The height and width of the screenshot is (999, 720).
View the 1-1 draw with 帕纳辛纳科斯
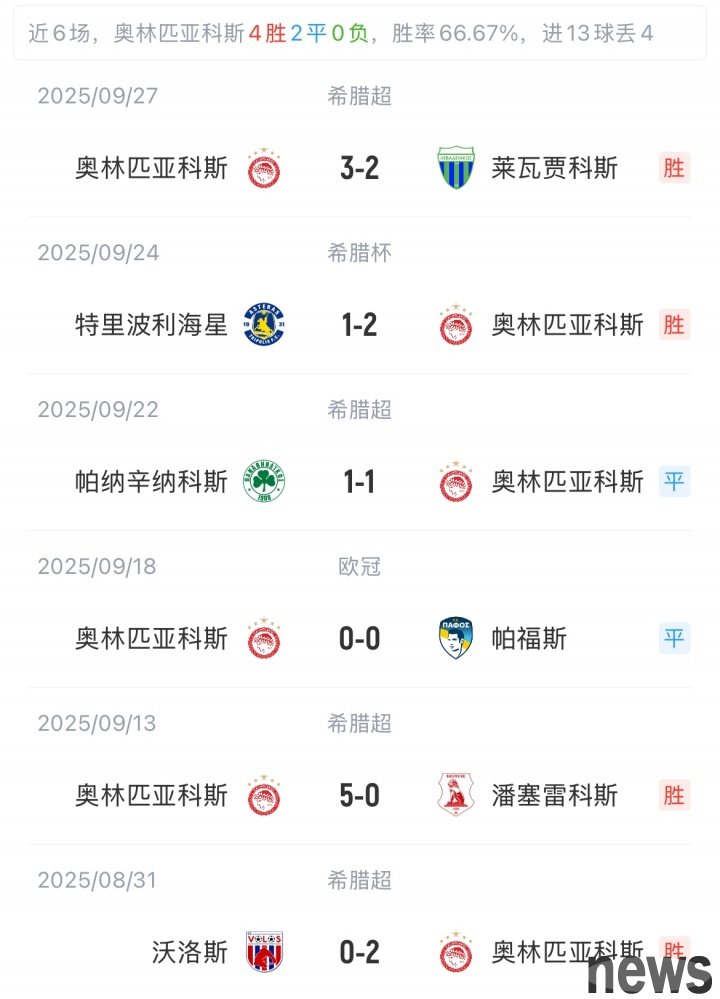(359, 482)
